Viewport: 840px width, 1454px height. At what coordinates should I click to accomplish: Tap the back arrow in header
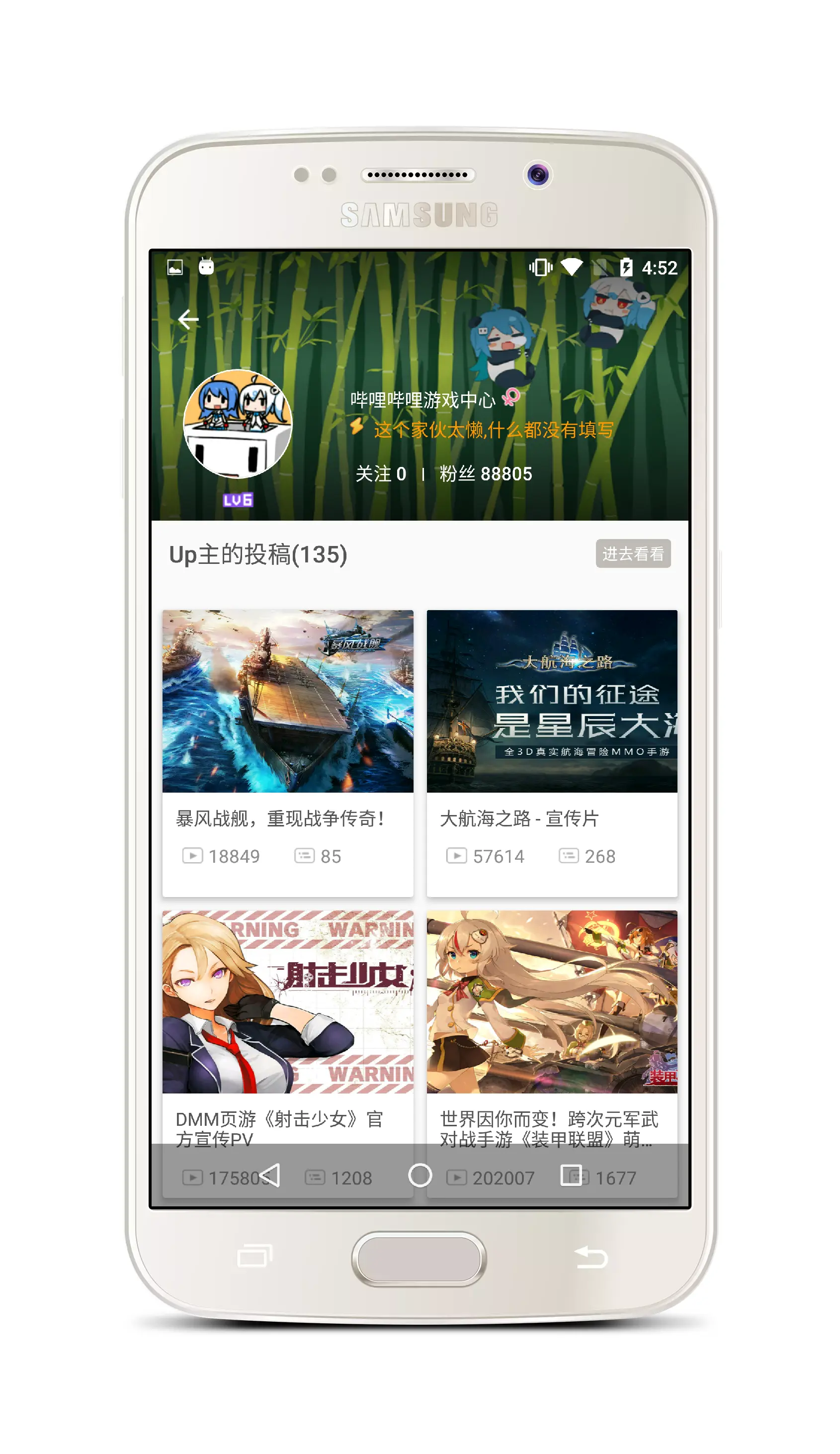pyautogui.click(x=188, y=319)
